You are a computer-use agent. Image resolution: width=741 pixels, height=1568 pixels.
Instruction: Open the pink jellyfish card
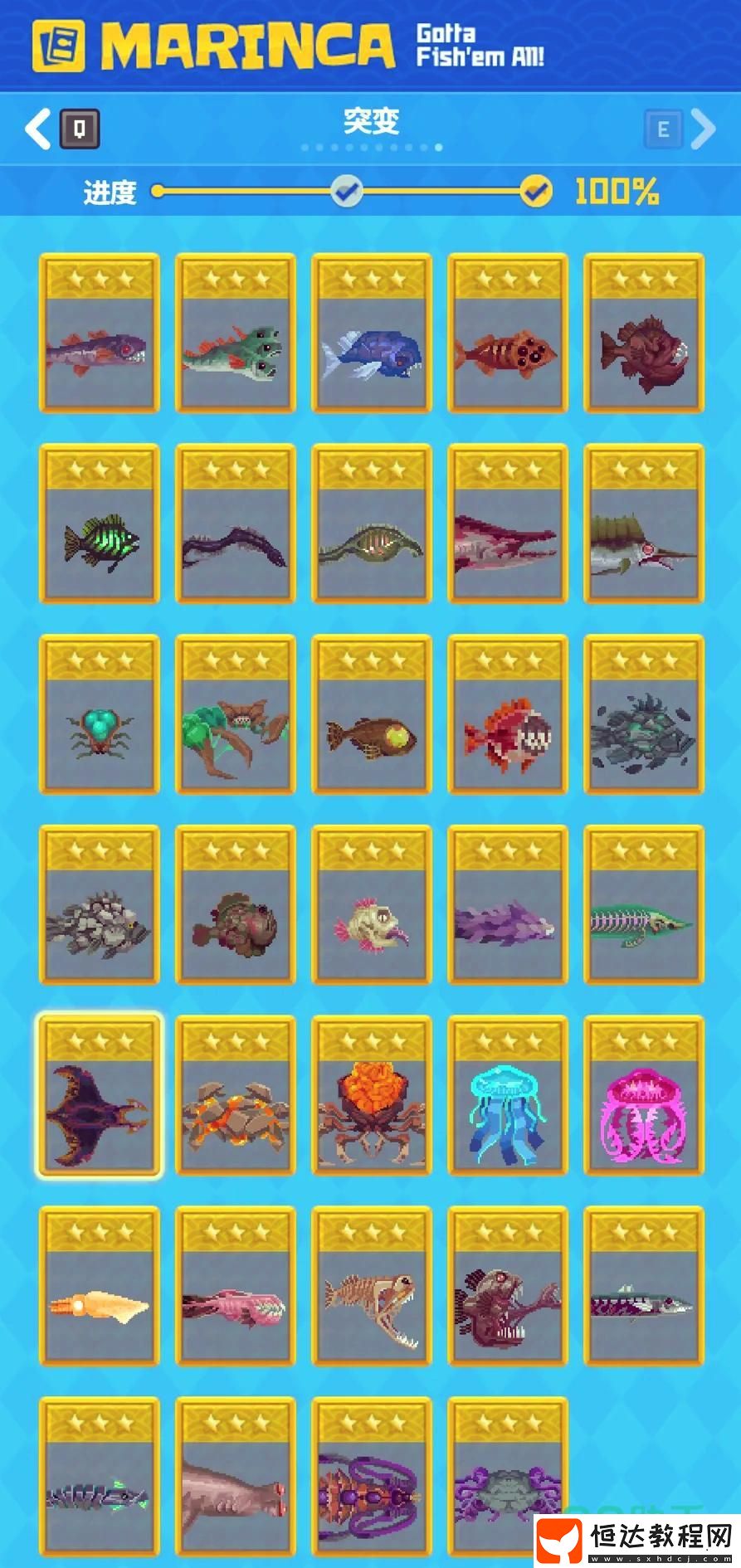(644, 1095)
